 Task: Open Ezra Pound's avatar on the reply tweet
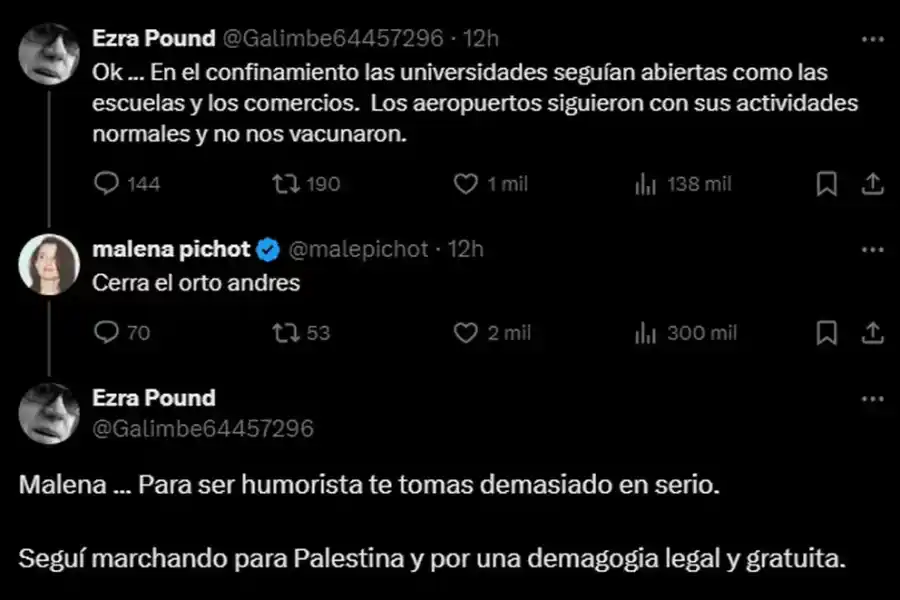click(x=48, y=413)
